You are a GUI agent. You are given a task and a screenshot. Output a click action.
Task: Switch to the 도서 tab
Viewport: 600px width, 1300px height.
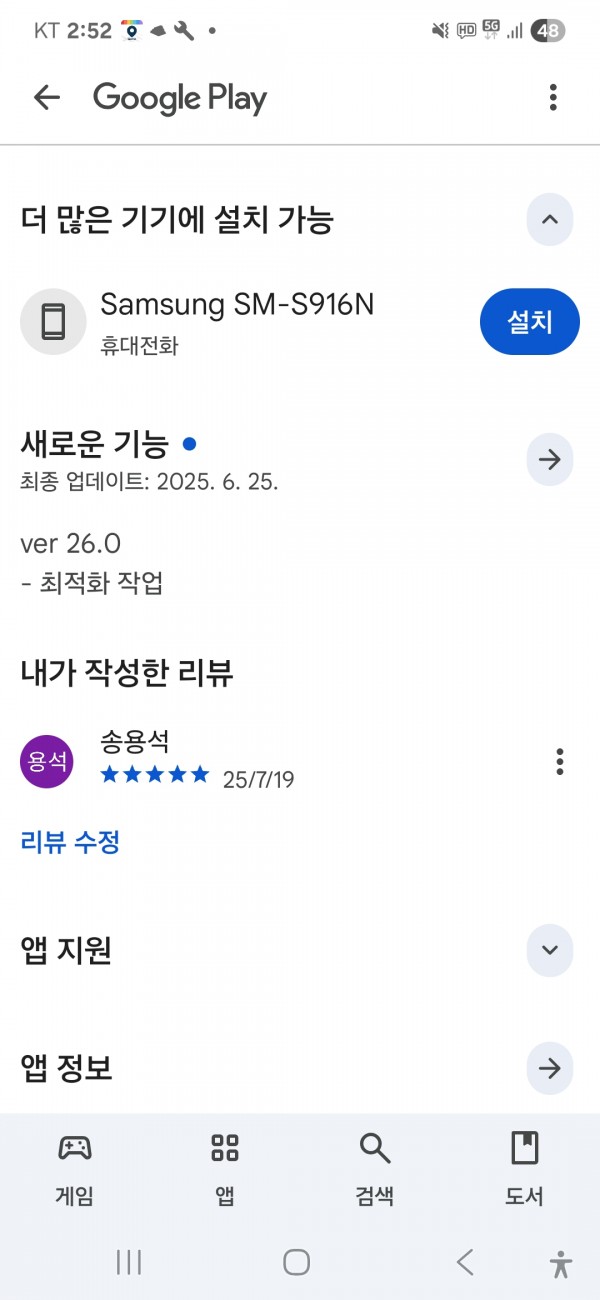[x=524, y=1168]
